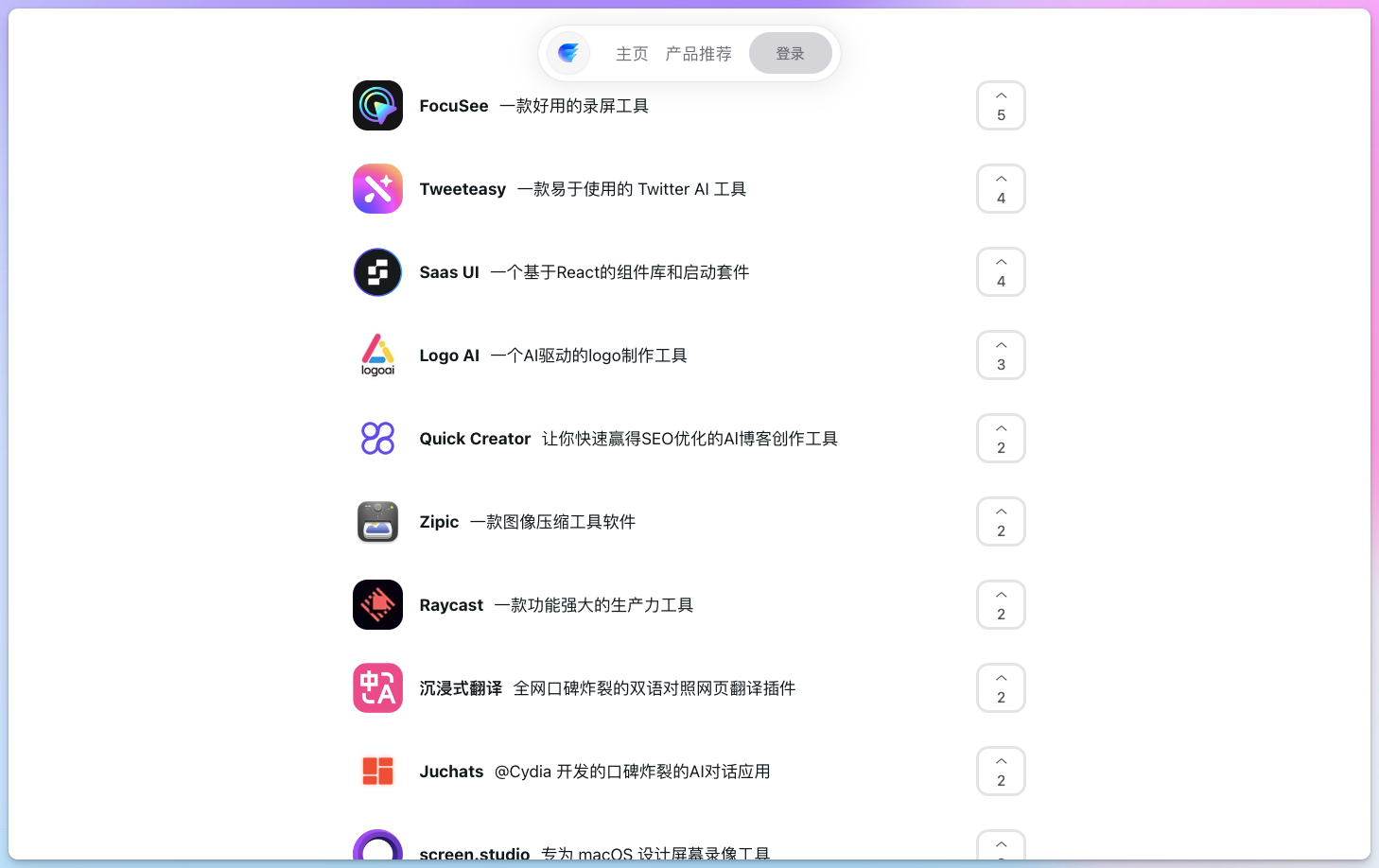This screenshot has height=868, width=1379.
Task: Upvote FocuSee
Action: [1001, 106]
